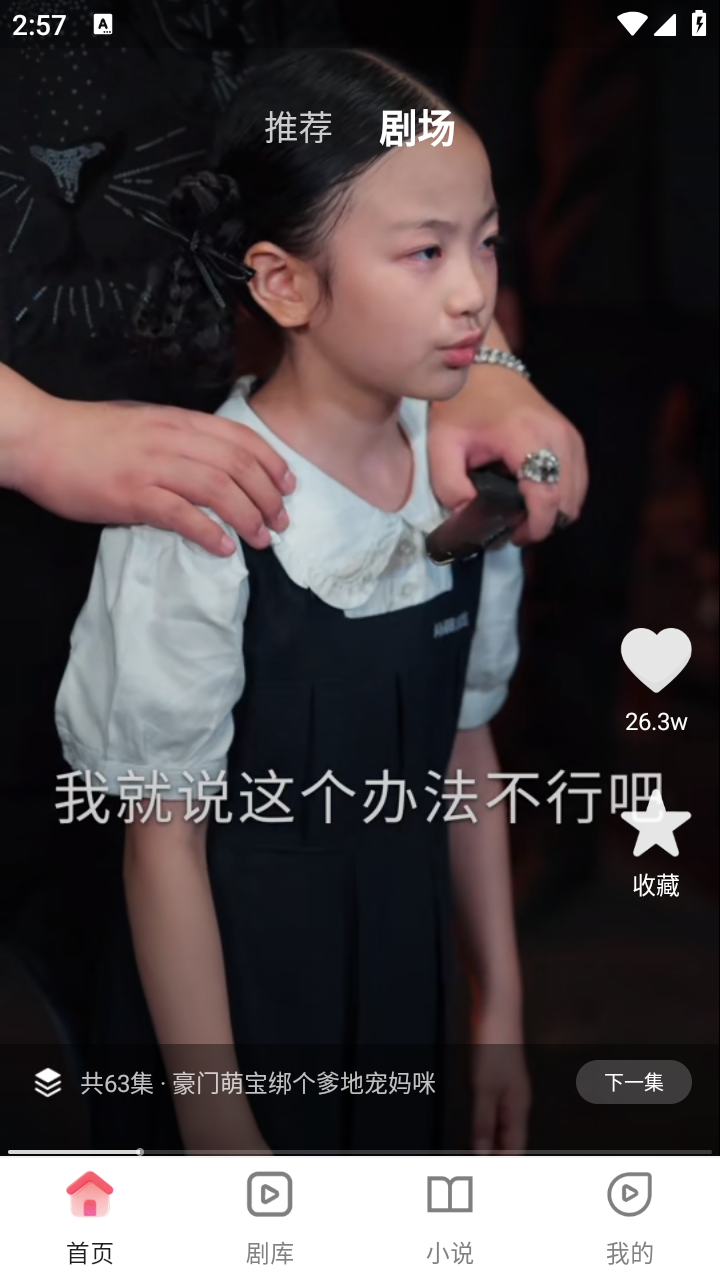The image size is (720, 1280).
Task: Like this video with the heart icon
Action: point(656,660)
